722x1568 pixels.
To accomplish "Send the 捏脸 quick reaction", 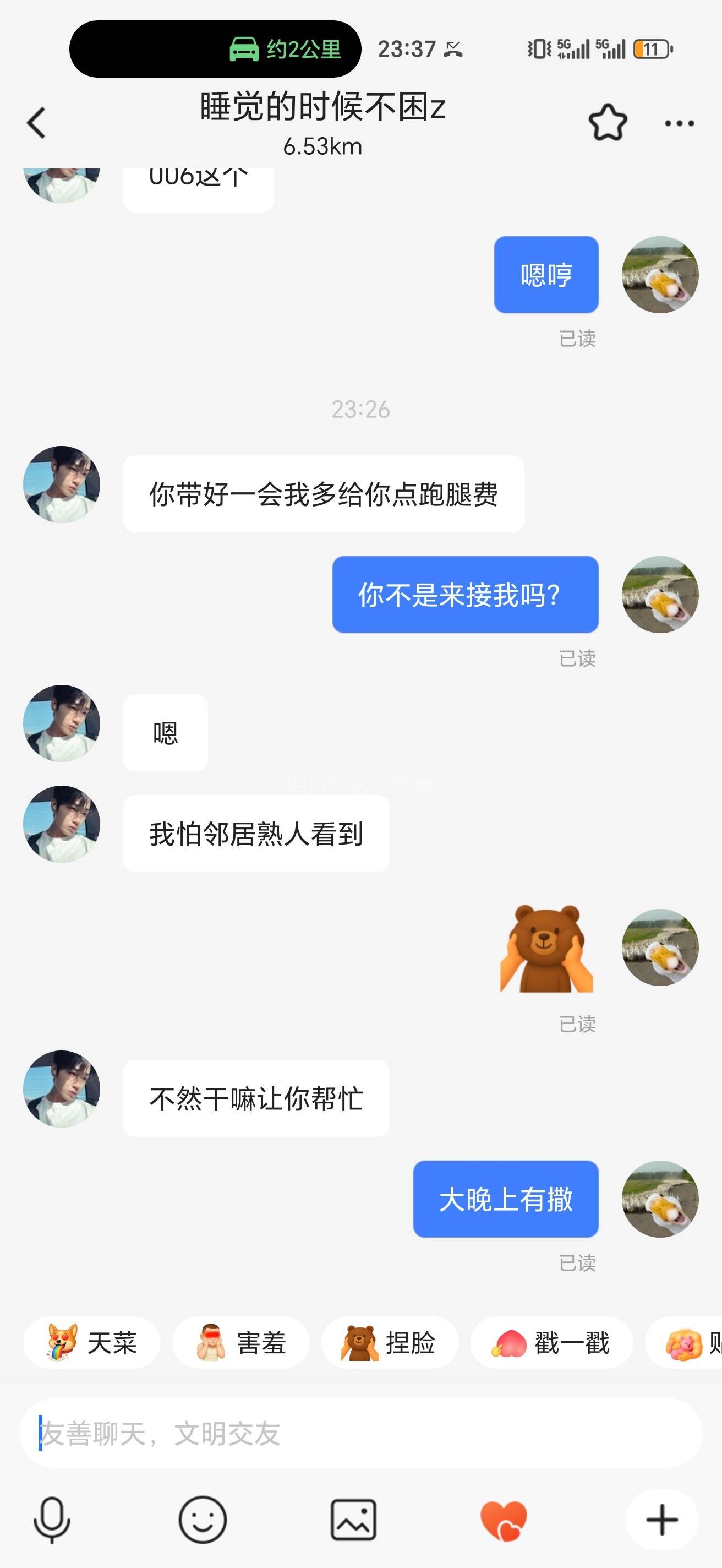I will point(389,1343).
